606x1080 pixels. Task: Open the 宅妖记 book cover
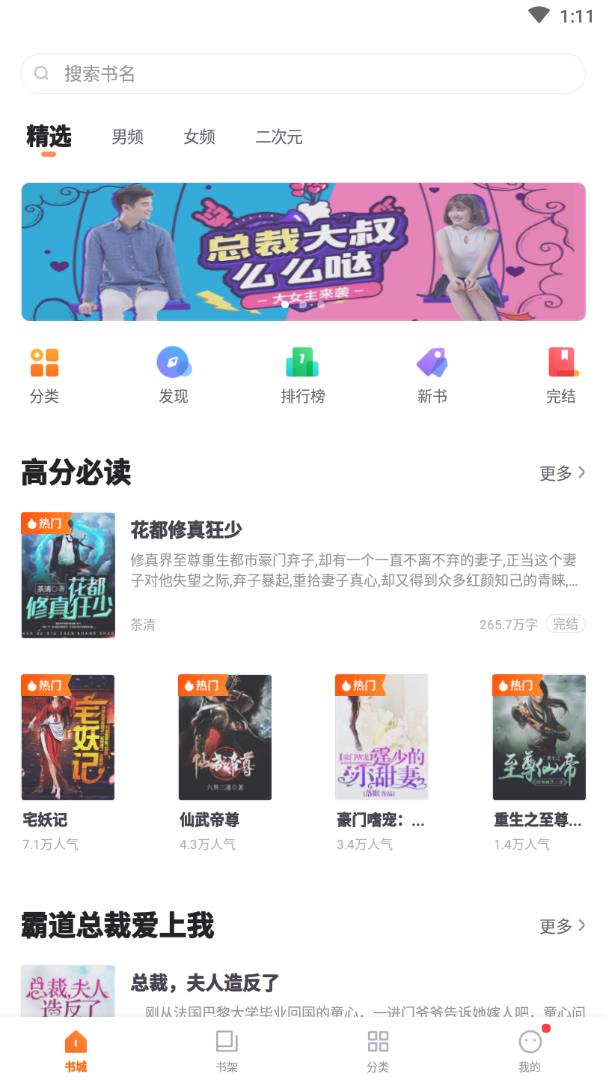pos(68,737)
